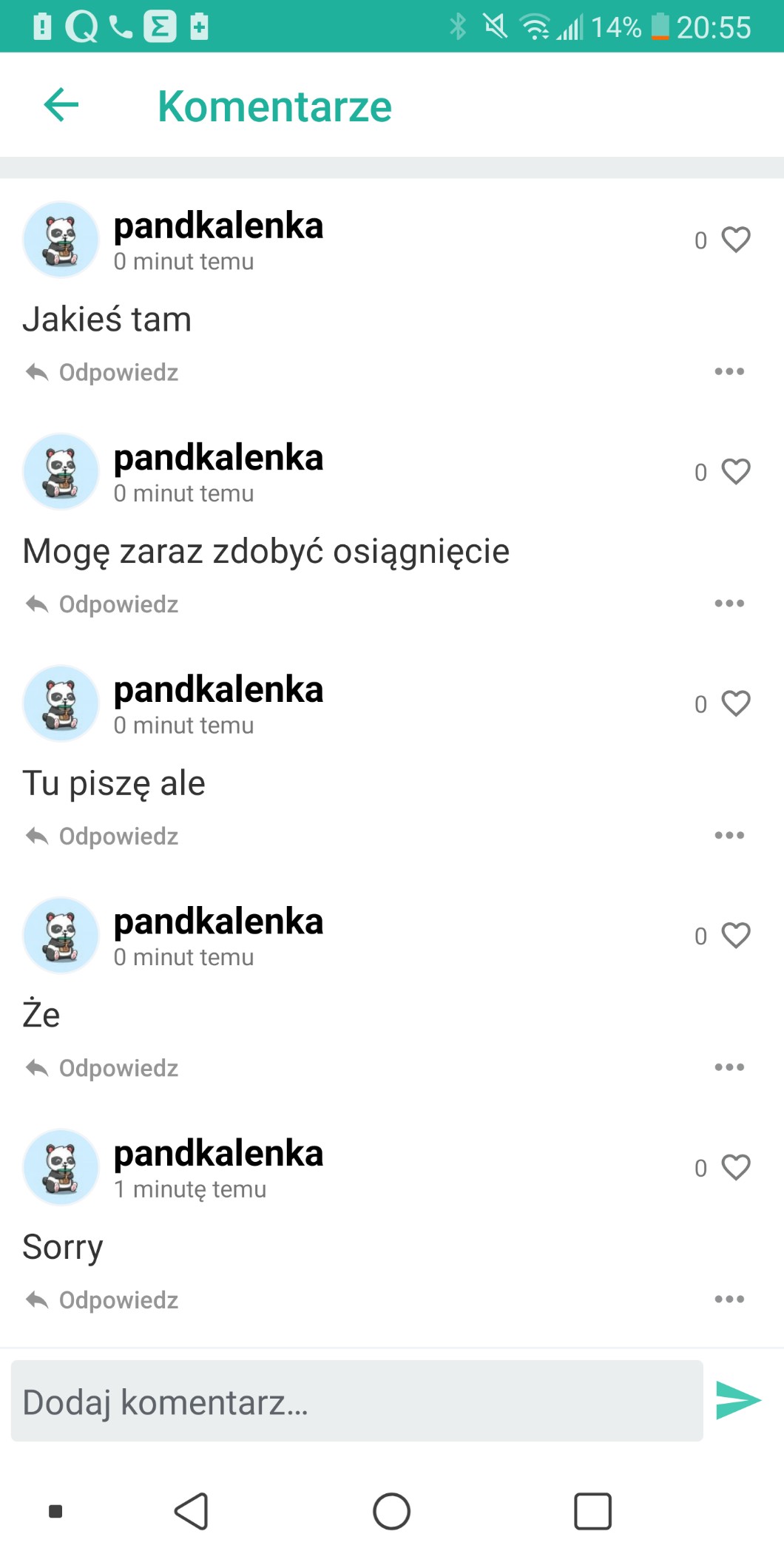Reply to the comment "Jakieś tam"
This screenshot has height=1568, width=784.
click(x=102, y=372)
